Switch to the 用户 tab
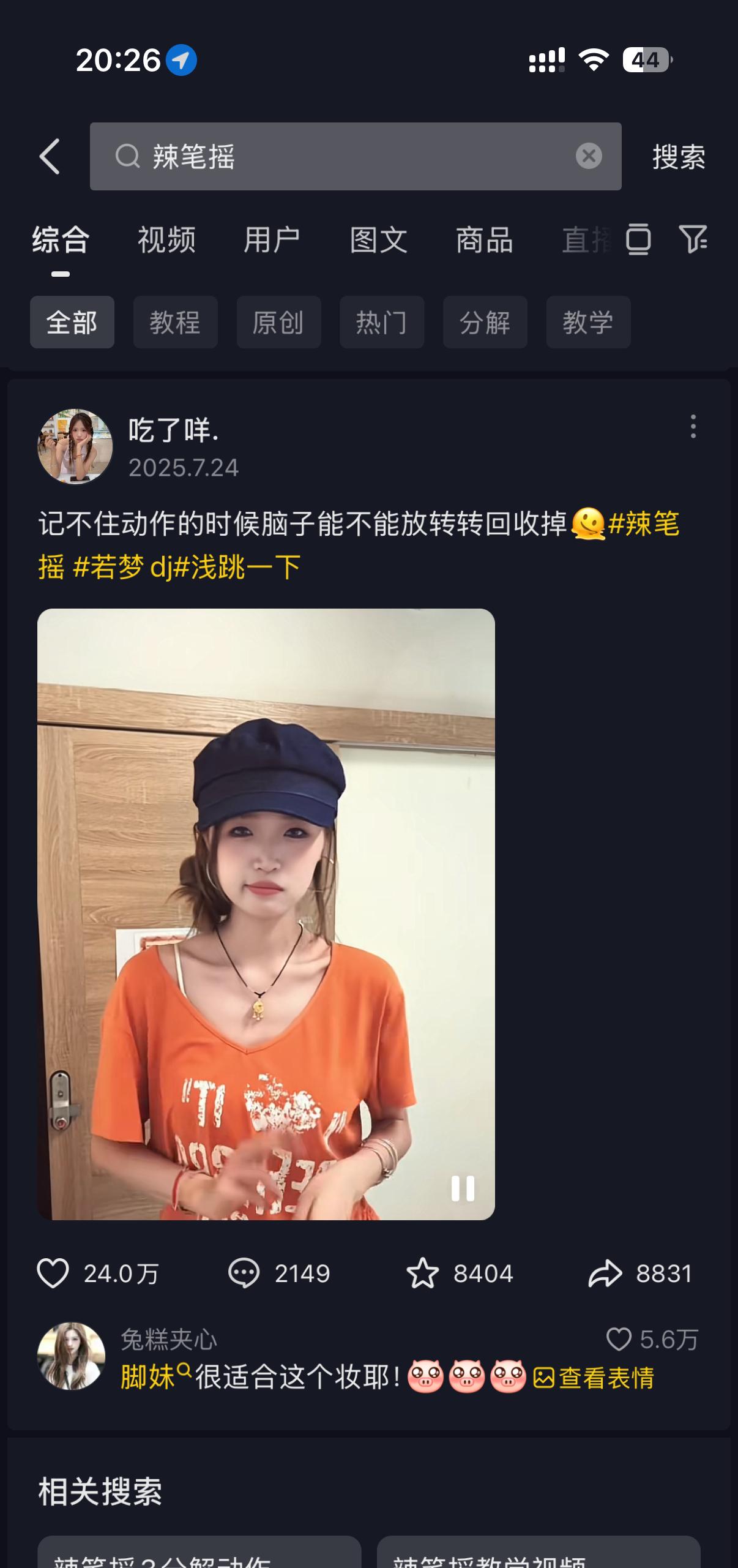This screenshot has height=1568, width=738. pos(272,240)
